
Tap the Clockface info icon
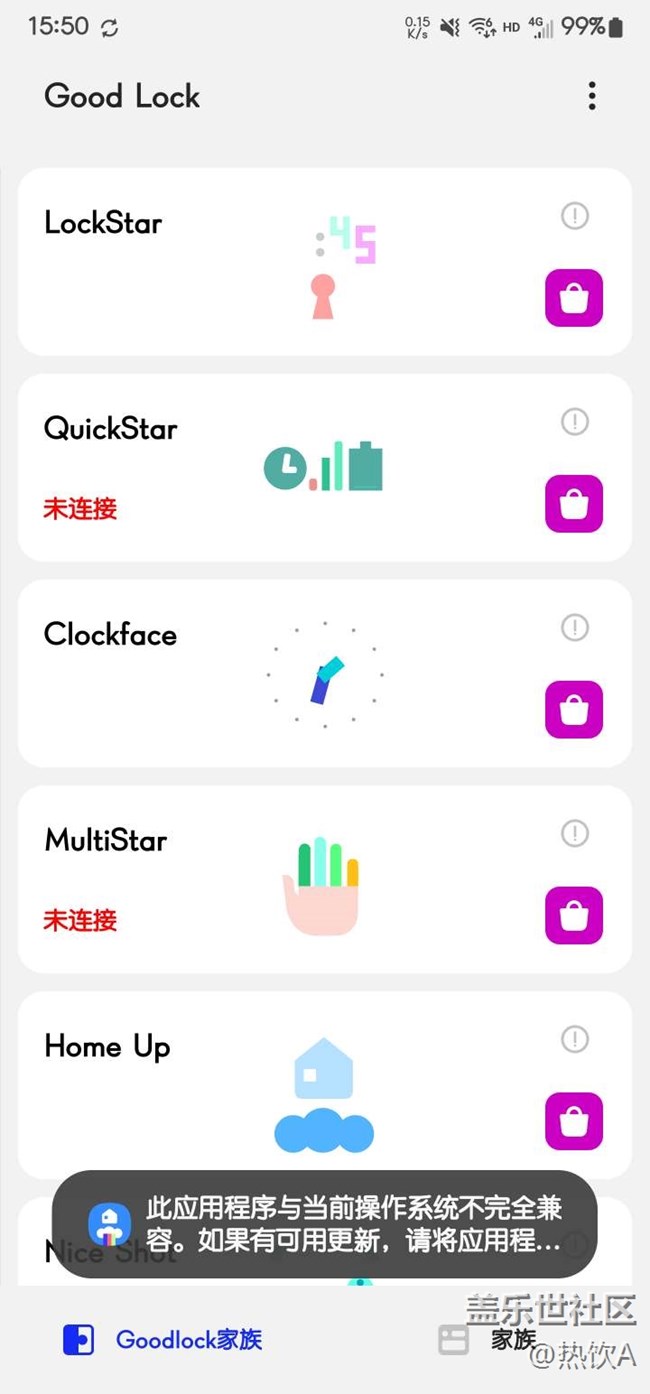(x=575, y=628)
